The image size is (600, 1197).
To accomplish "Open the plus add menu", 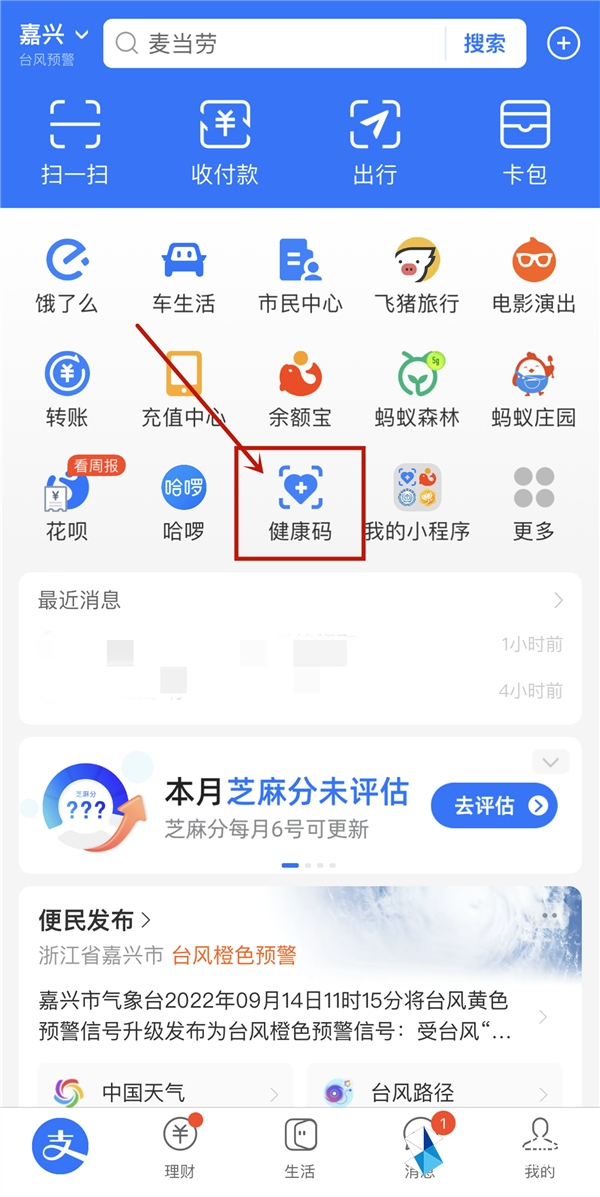I will pos(563,43).
